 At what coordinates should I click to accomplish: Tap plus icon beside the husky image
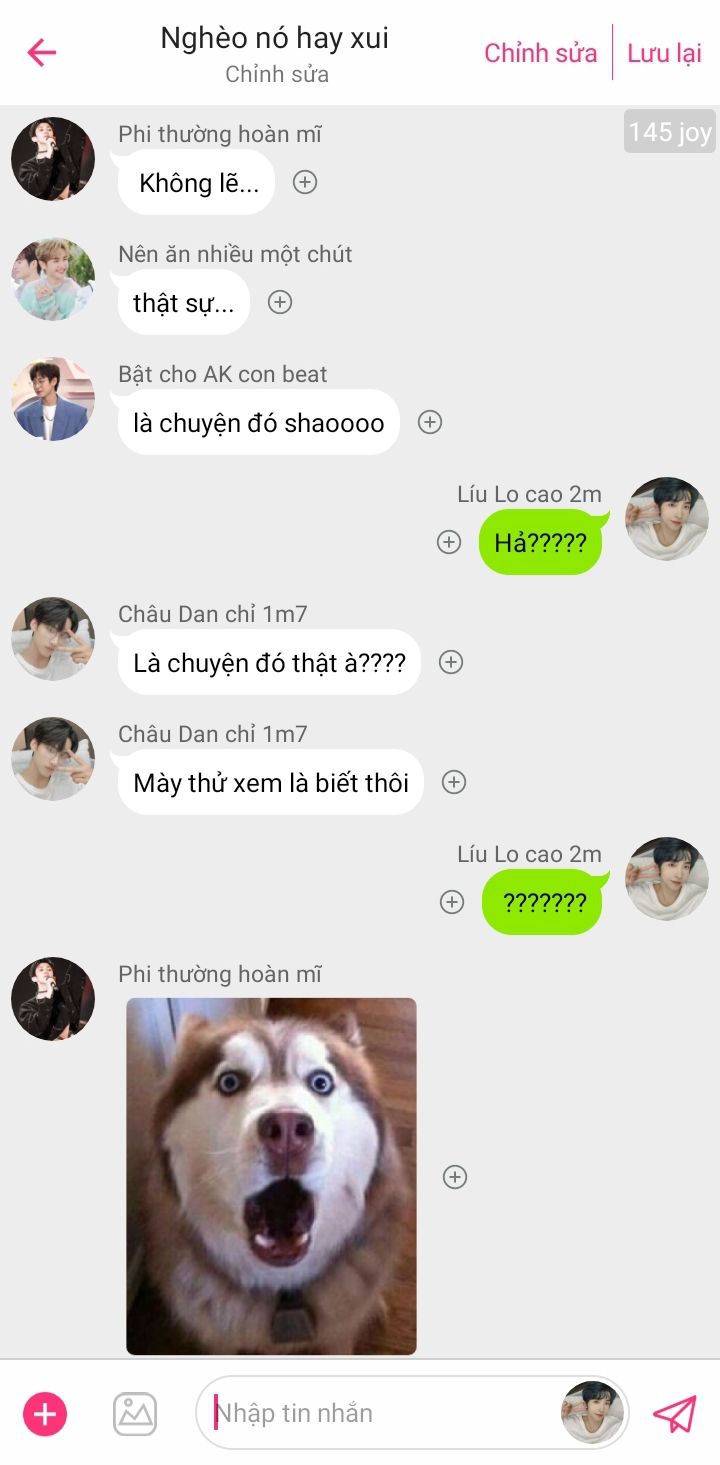[455, 1177]
